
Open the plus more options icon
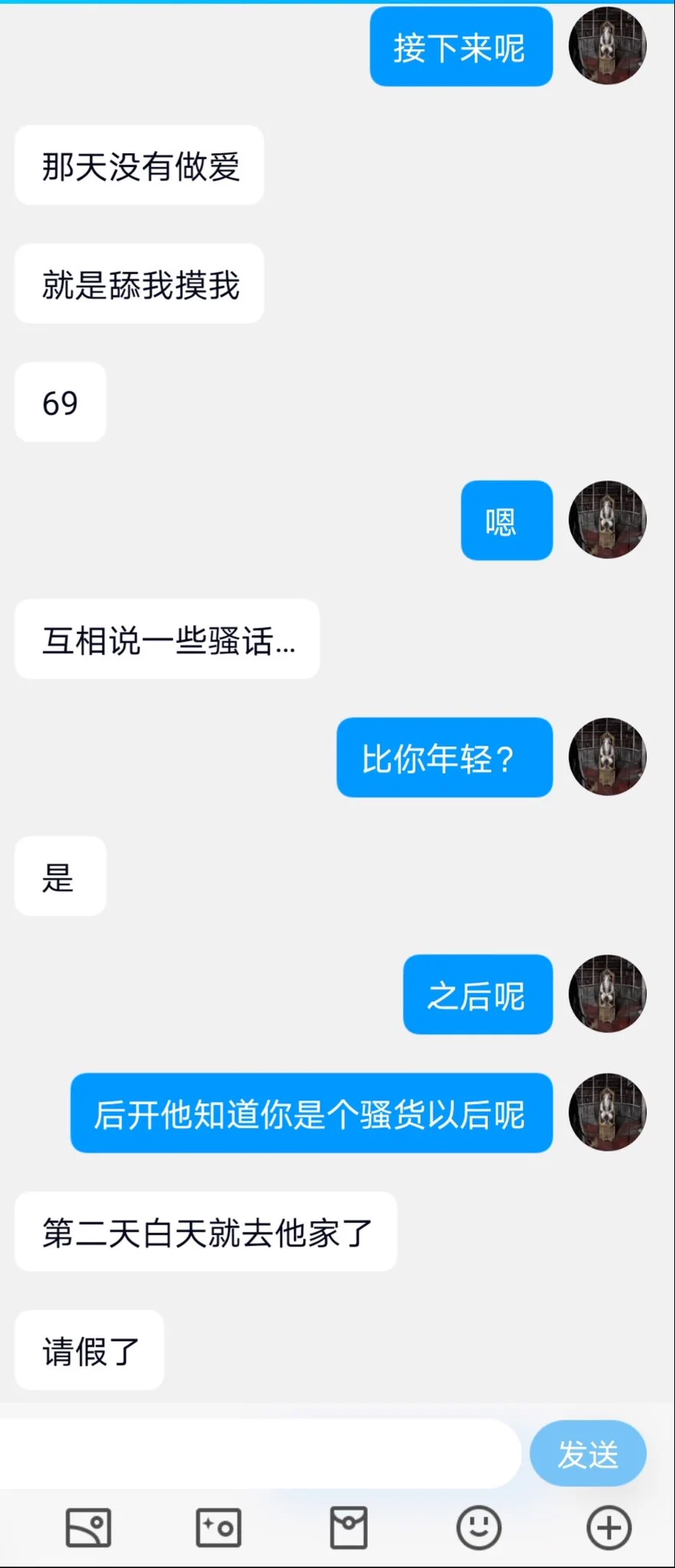(609, 1528)
